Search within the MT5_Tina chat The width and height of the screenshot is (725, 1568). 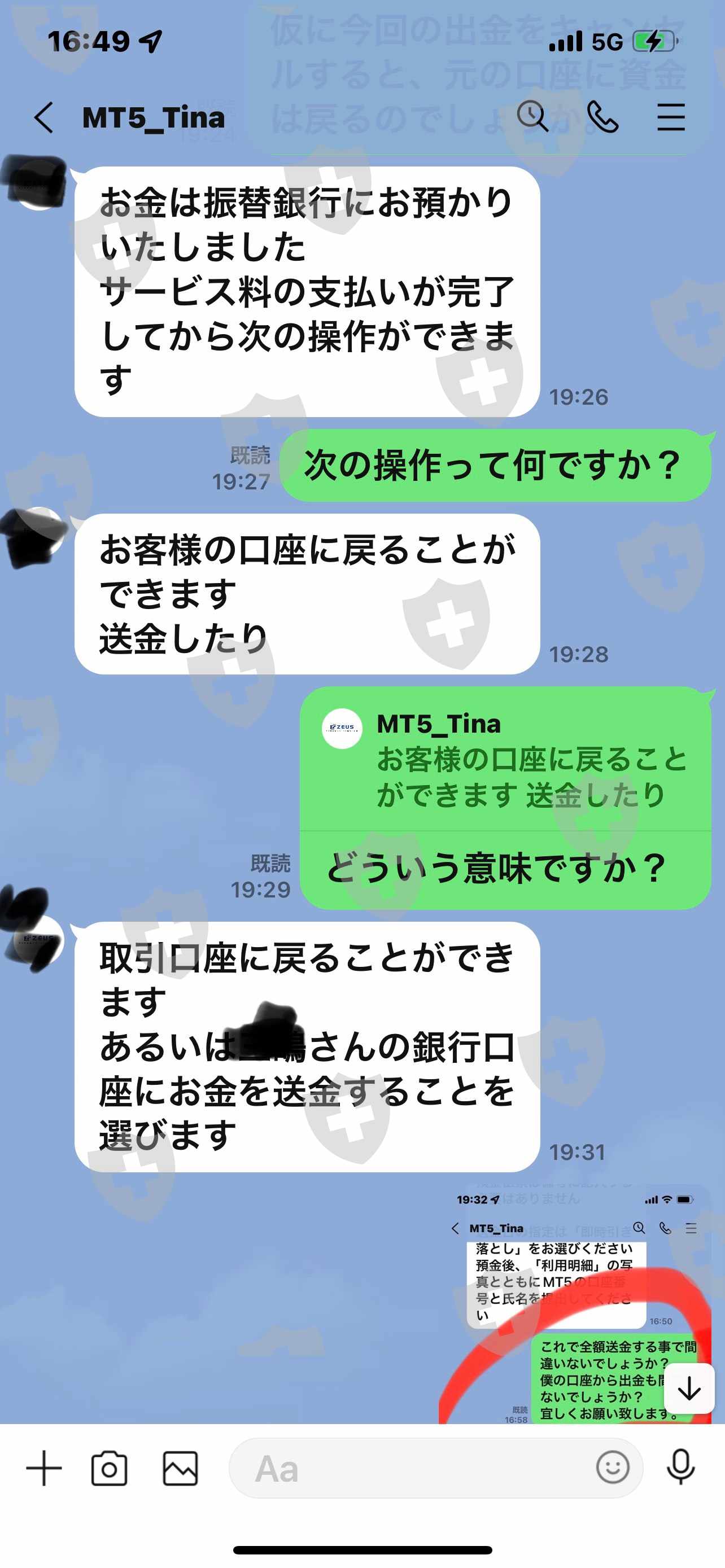[x=532, y=116]
